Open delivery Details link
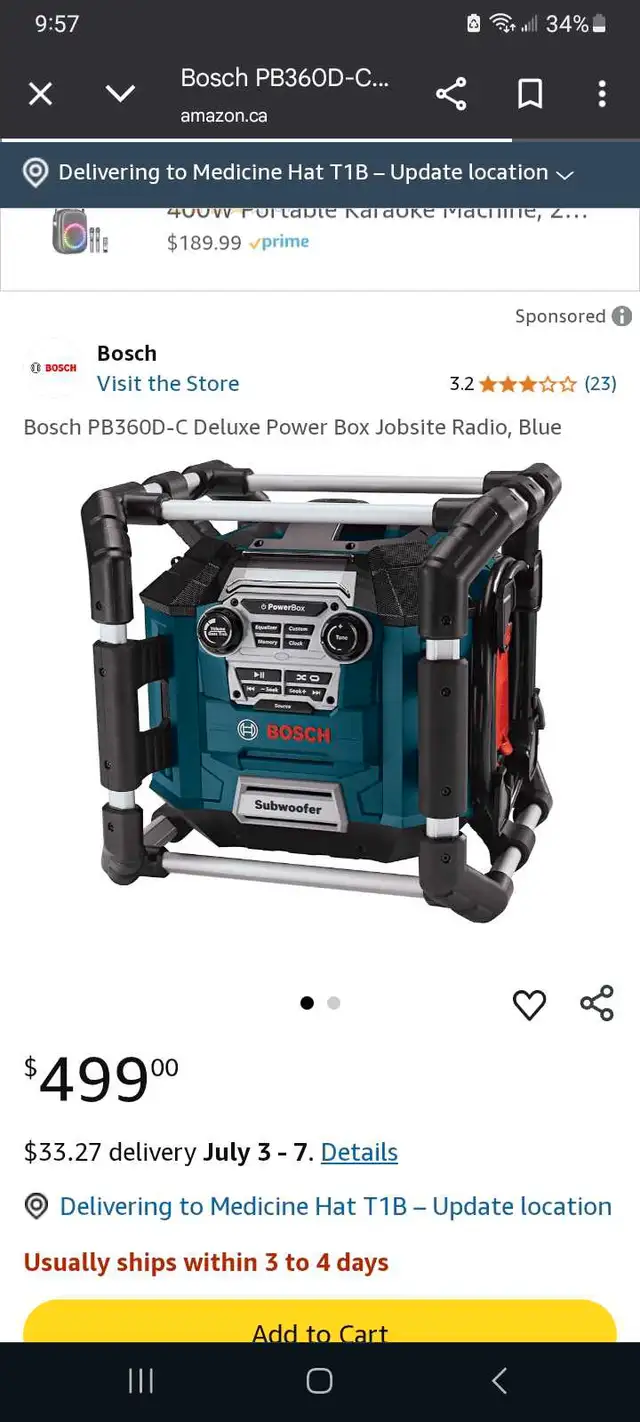Screen dimensions: 640x1422 [x=359, y=1152]
